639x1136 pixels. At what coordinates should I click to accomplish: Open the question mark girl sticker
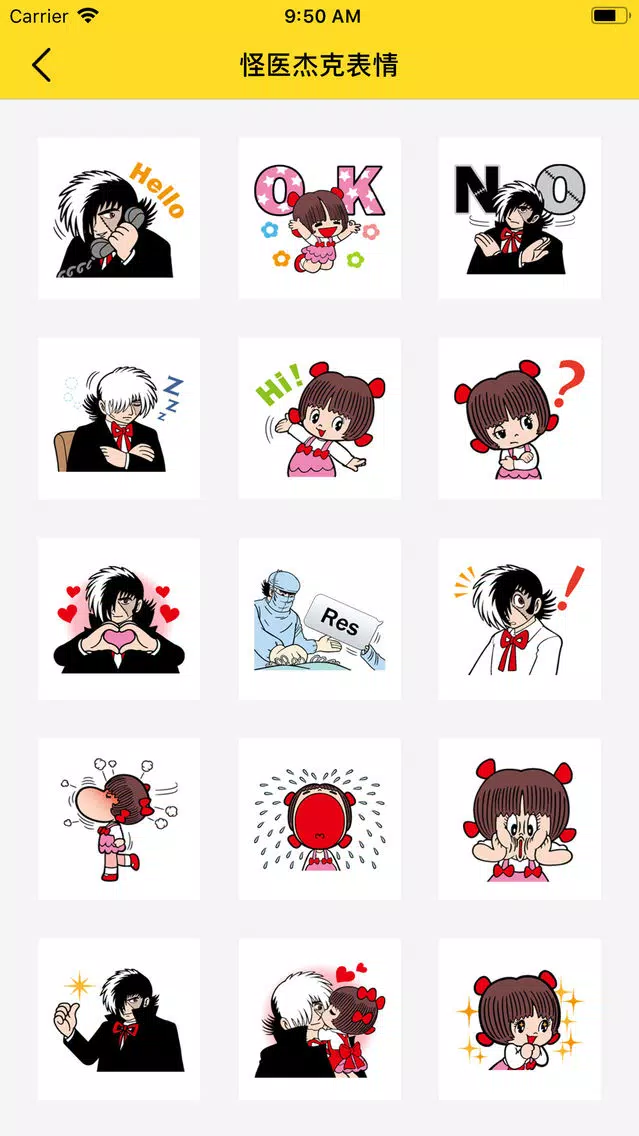pyautogui.click(x=519, y=418)
